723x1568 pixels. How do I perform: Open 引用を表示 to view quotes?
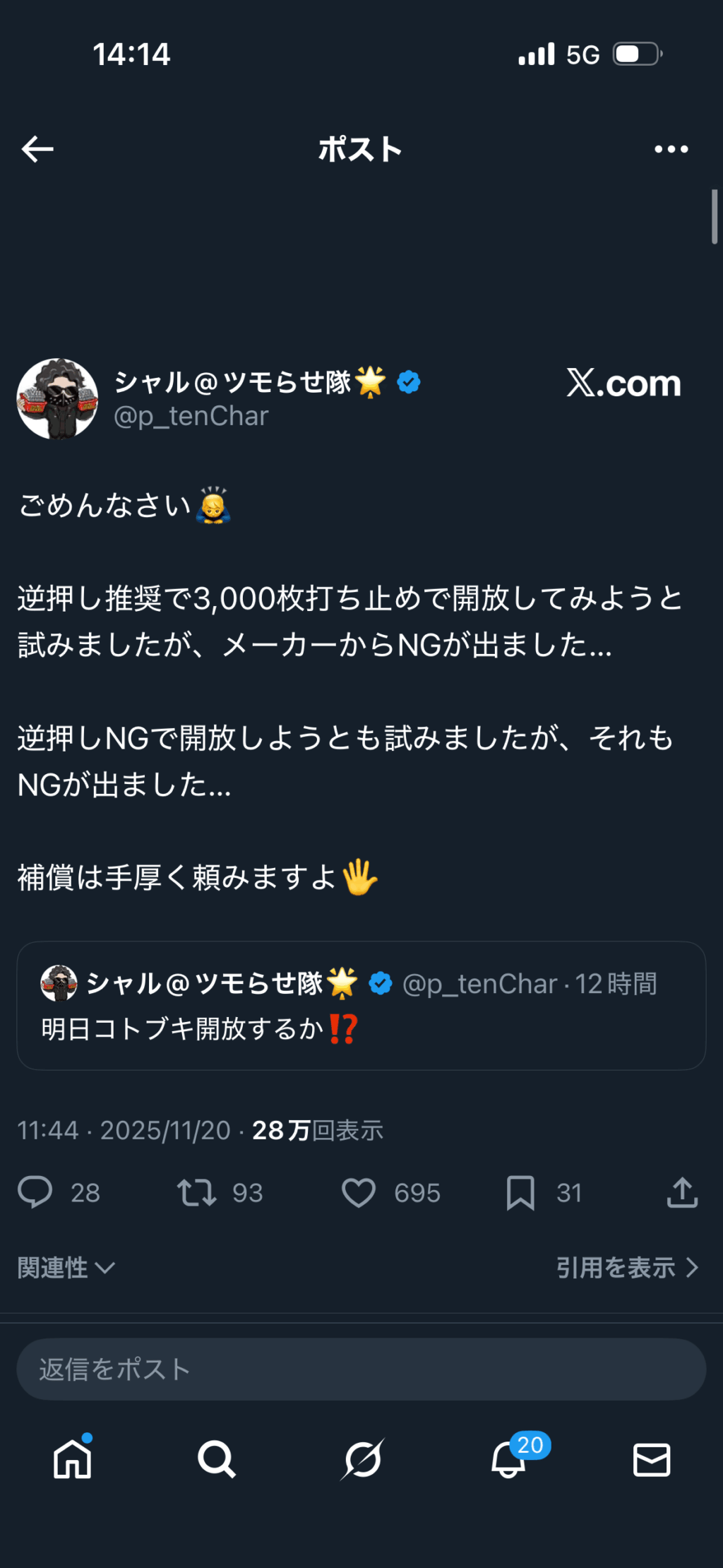point(627,1268)
